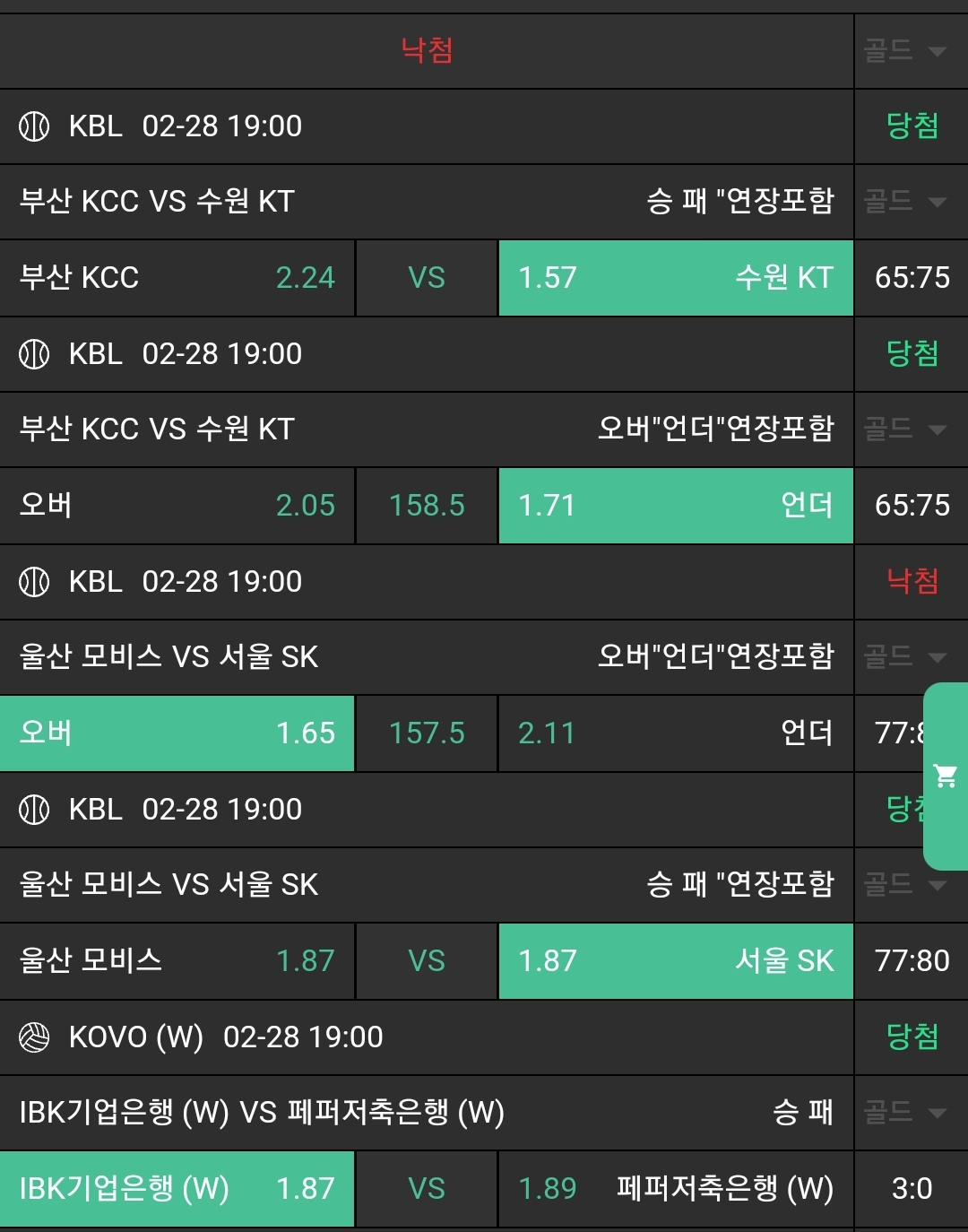Image resolution: width=968 pixels, height=1232 pixels.
Task: Open the shopping cart side tab
Action: pyautogui.click(x=946, y=776)
